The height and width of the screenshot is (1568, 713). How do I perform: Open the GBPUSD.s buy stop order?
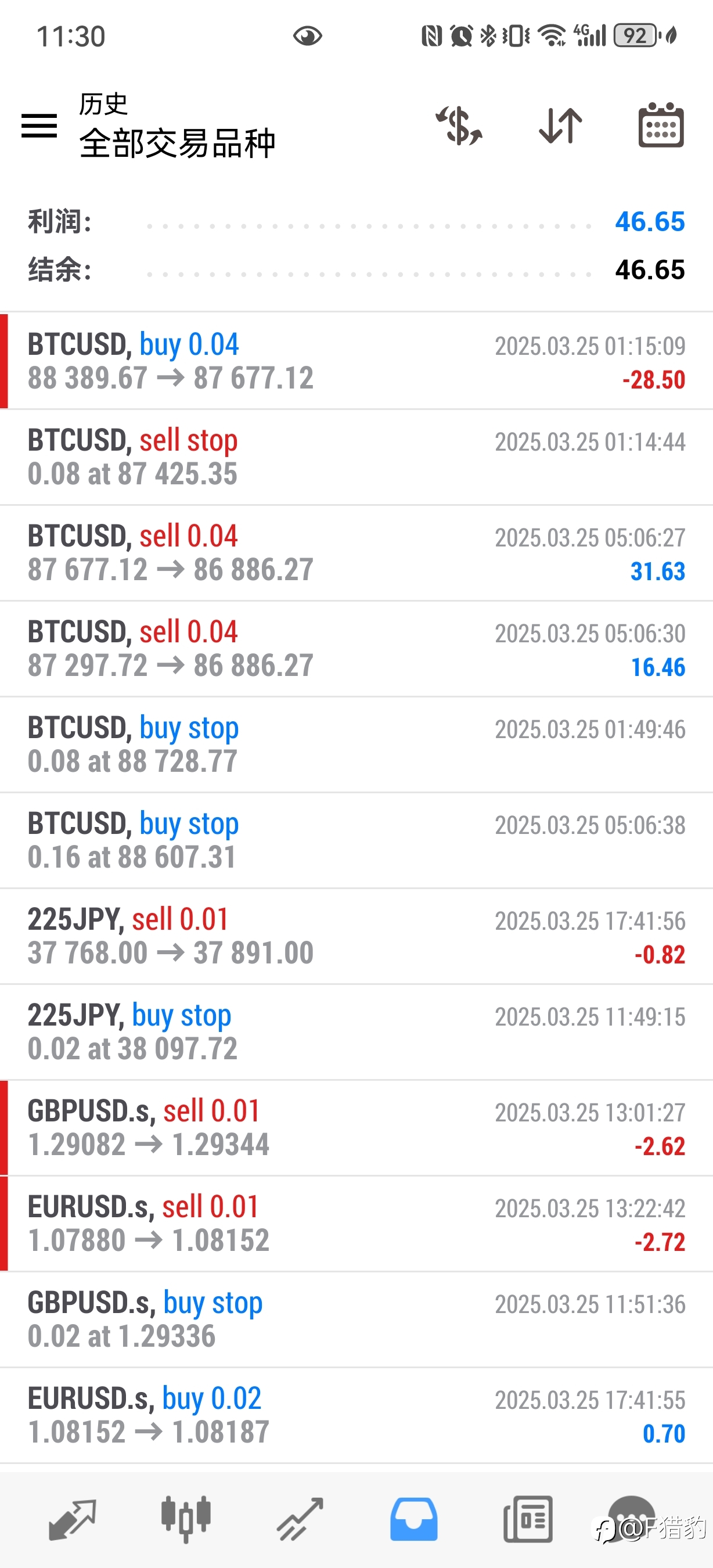pyautogui.click(x=356, y=1319)
